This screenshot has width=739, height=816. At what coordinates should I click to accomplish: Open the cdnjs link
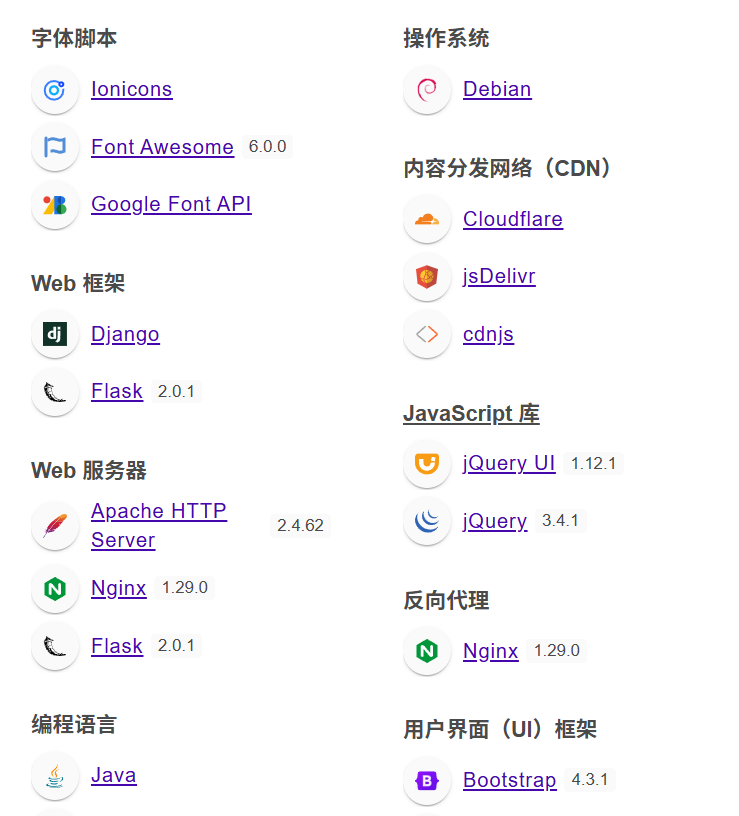coord(488,334)
